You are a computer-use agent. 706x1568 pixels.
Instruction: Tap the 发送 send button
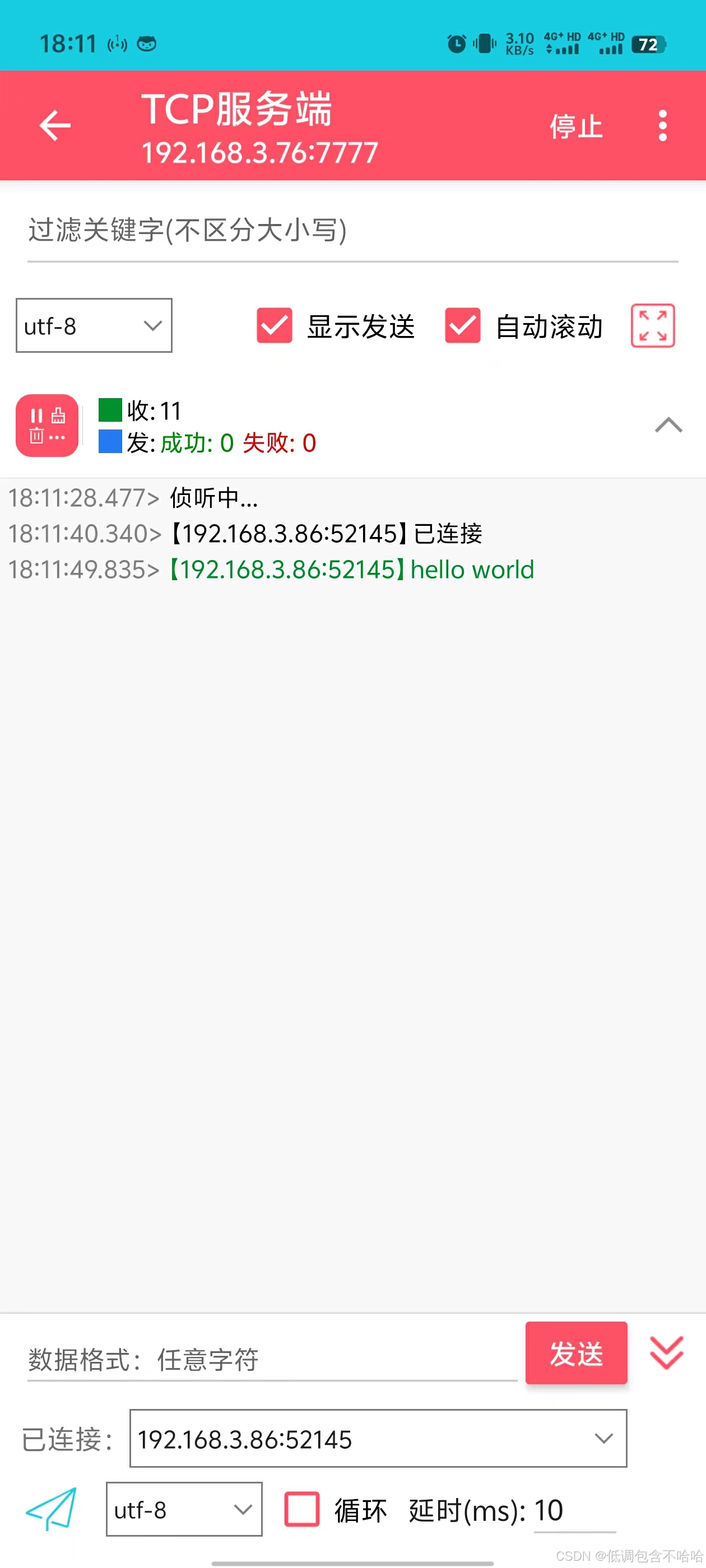pyautogui.click(x=576, y=1353)
